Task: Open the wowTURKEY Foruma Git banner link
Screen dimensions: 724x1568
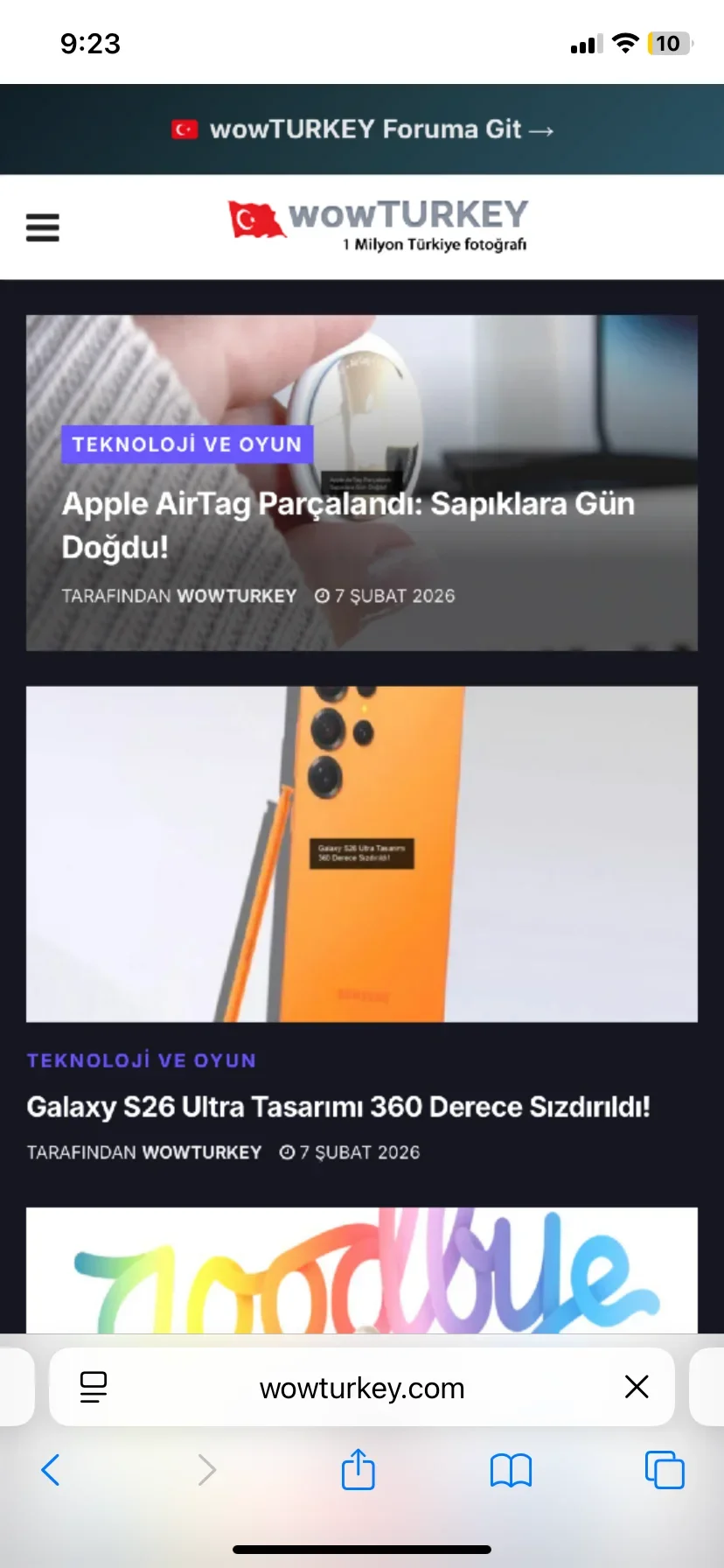Action: [x=362, y=129]
